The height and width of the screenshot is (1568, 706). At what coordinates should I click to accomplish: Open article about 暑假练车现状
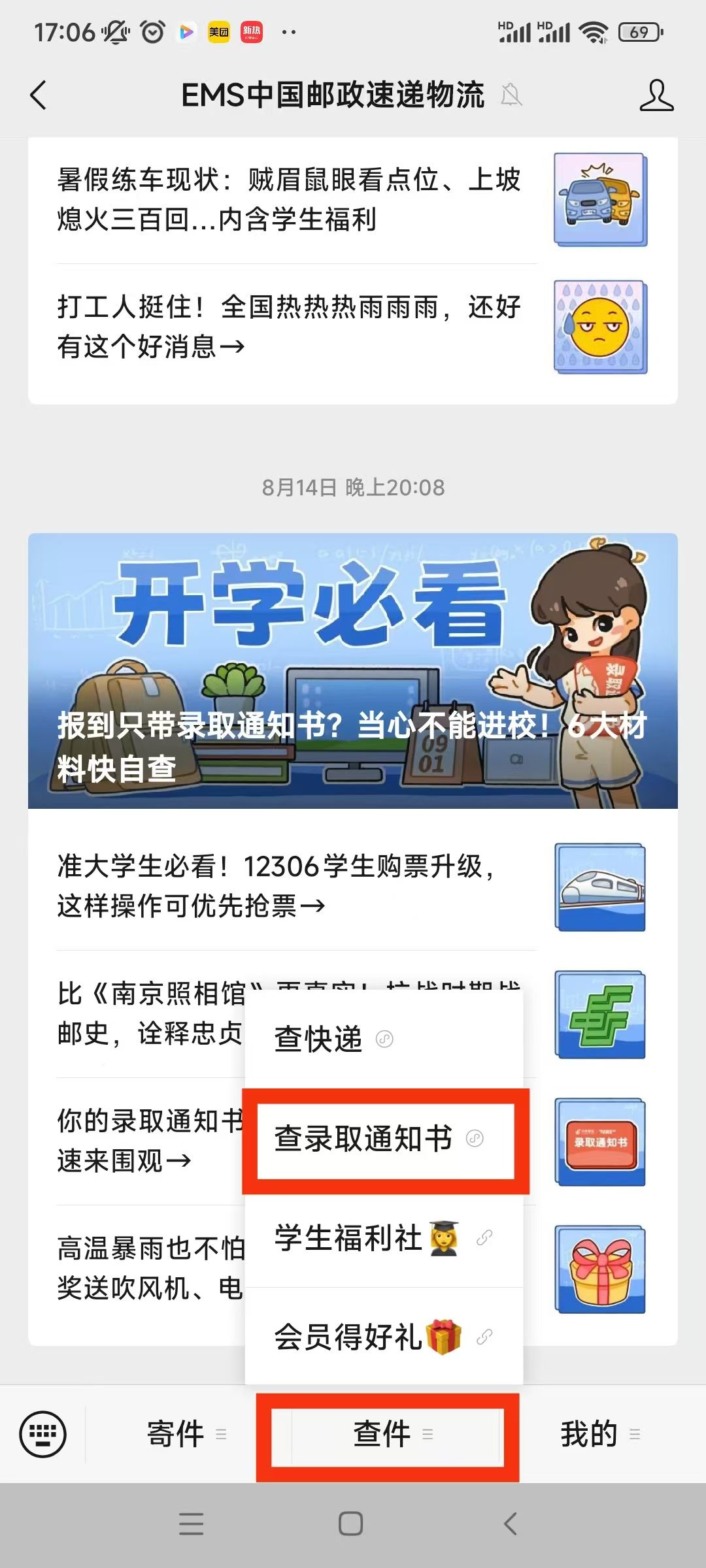click(288, 199)
